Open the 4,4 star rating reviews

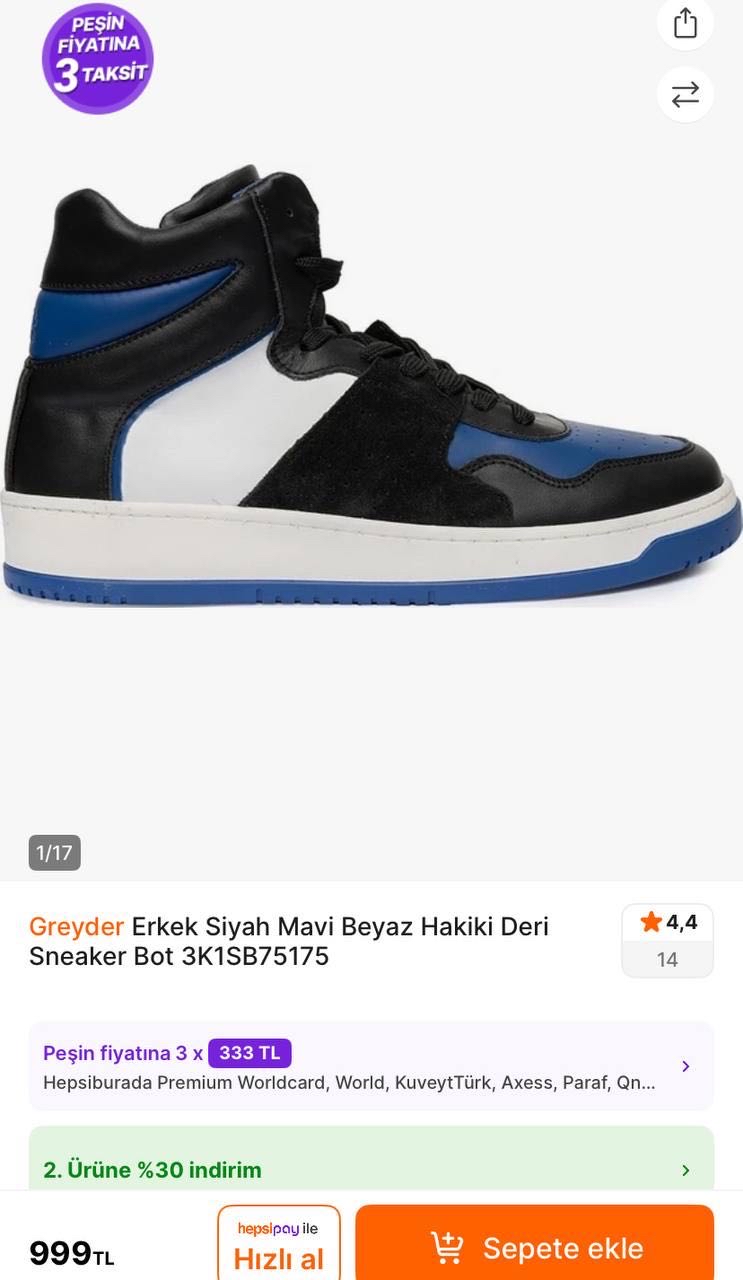667,940
